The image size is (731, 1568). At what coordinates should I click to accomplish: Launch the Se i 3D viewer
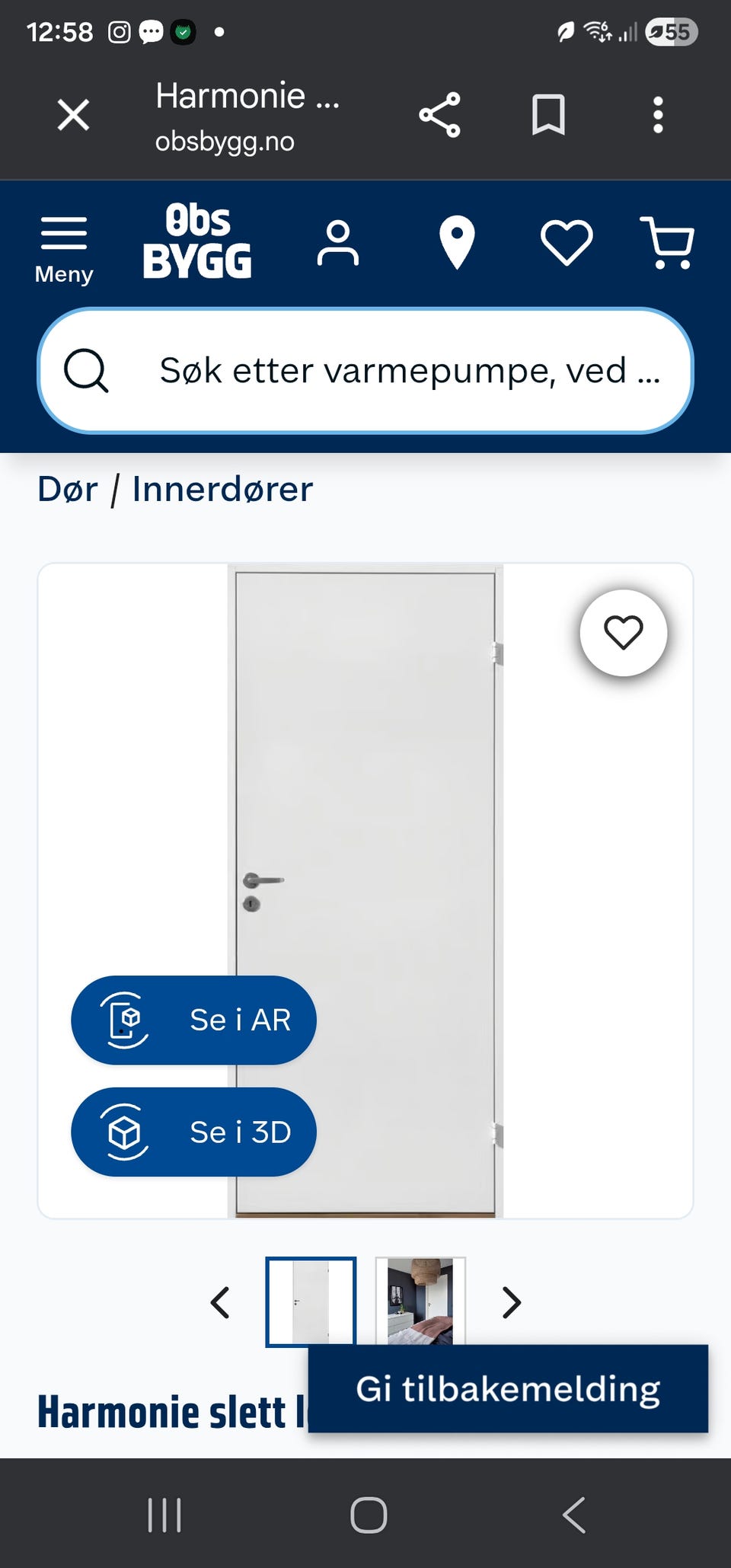click(193, 1132)
